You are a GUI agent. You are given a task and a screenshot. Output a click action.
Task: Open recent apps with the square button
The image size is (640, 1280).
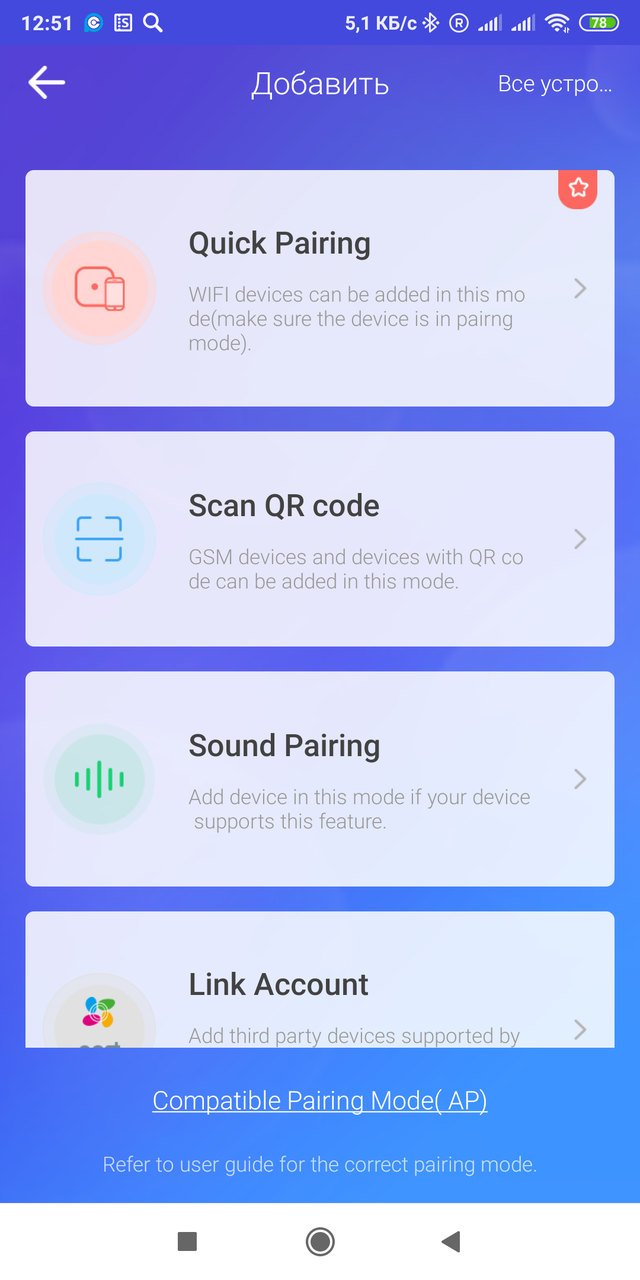click(187, 1242)
